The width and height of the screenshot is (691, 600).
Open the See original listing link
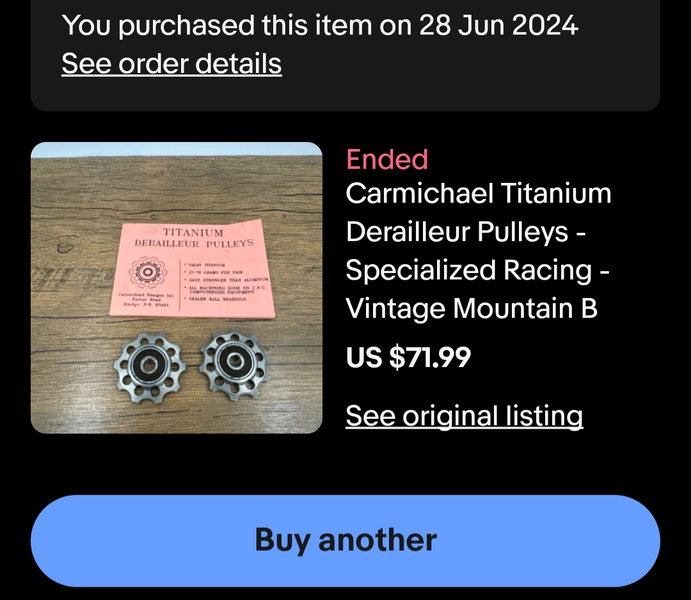click(464, 416)
